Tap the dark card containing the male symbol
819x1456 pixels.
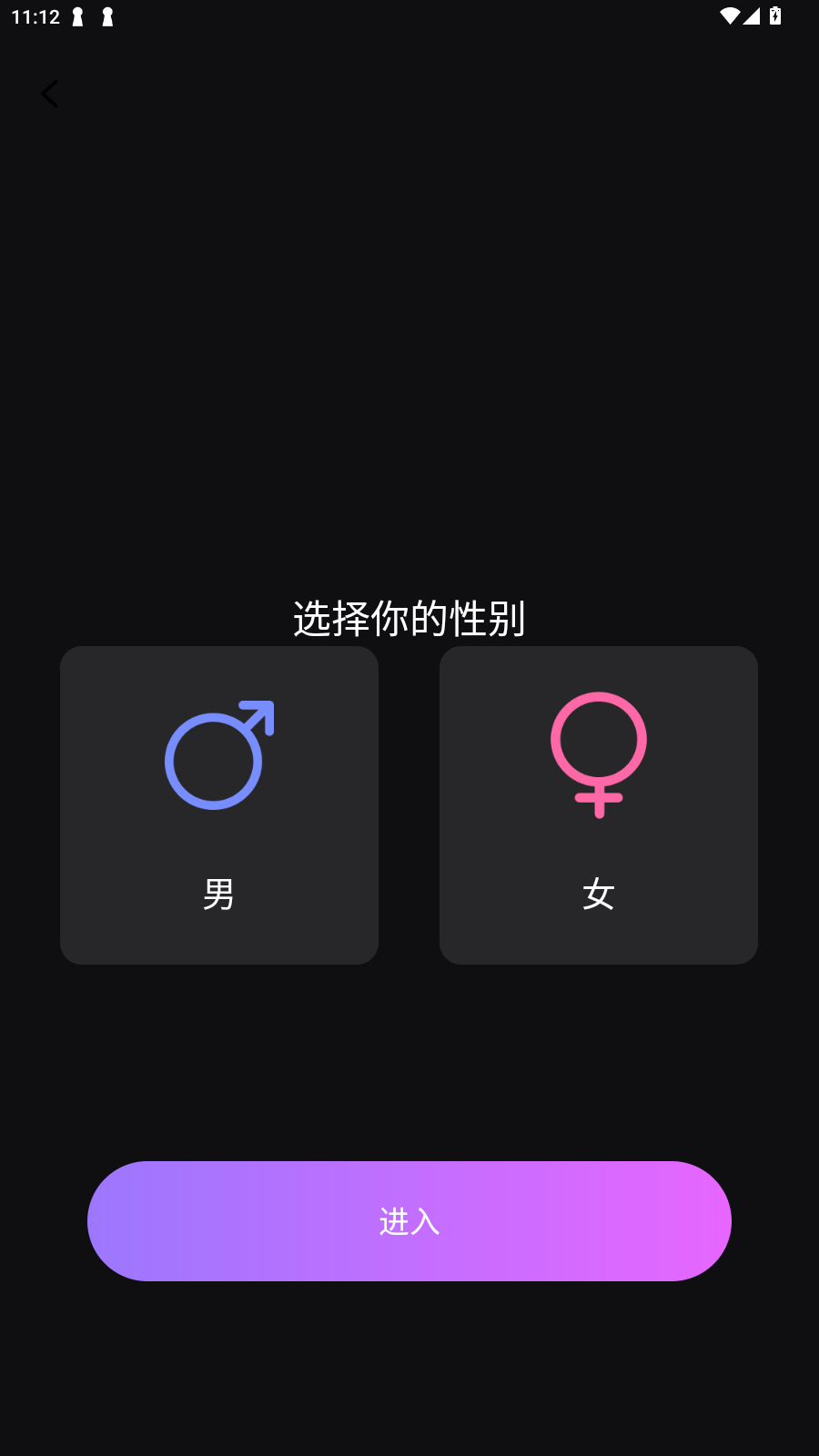tap(218, 804)
